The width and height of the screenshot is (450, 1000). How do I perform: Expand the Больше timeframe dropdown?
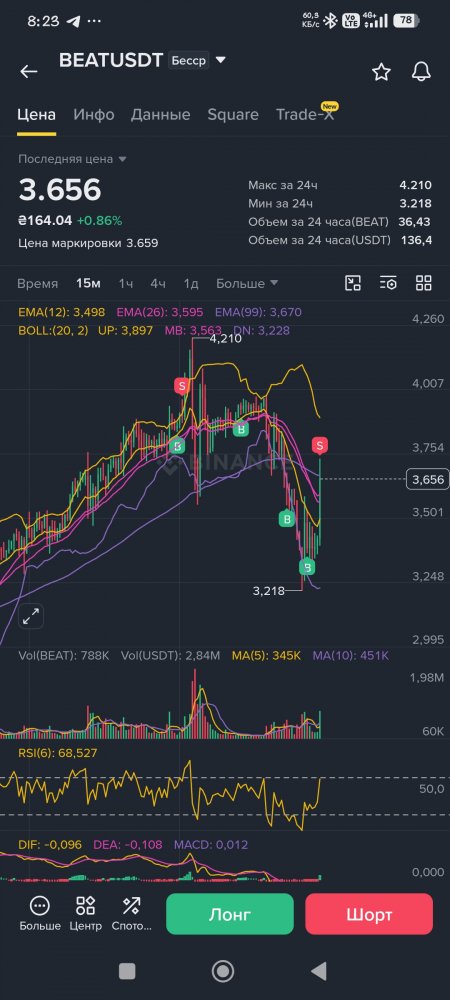[247, 283]
